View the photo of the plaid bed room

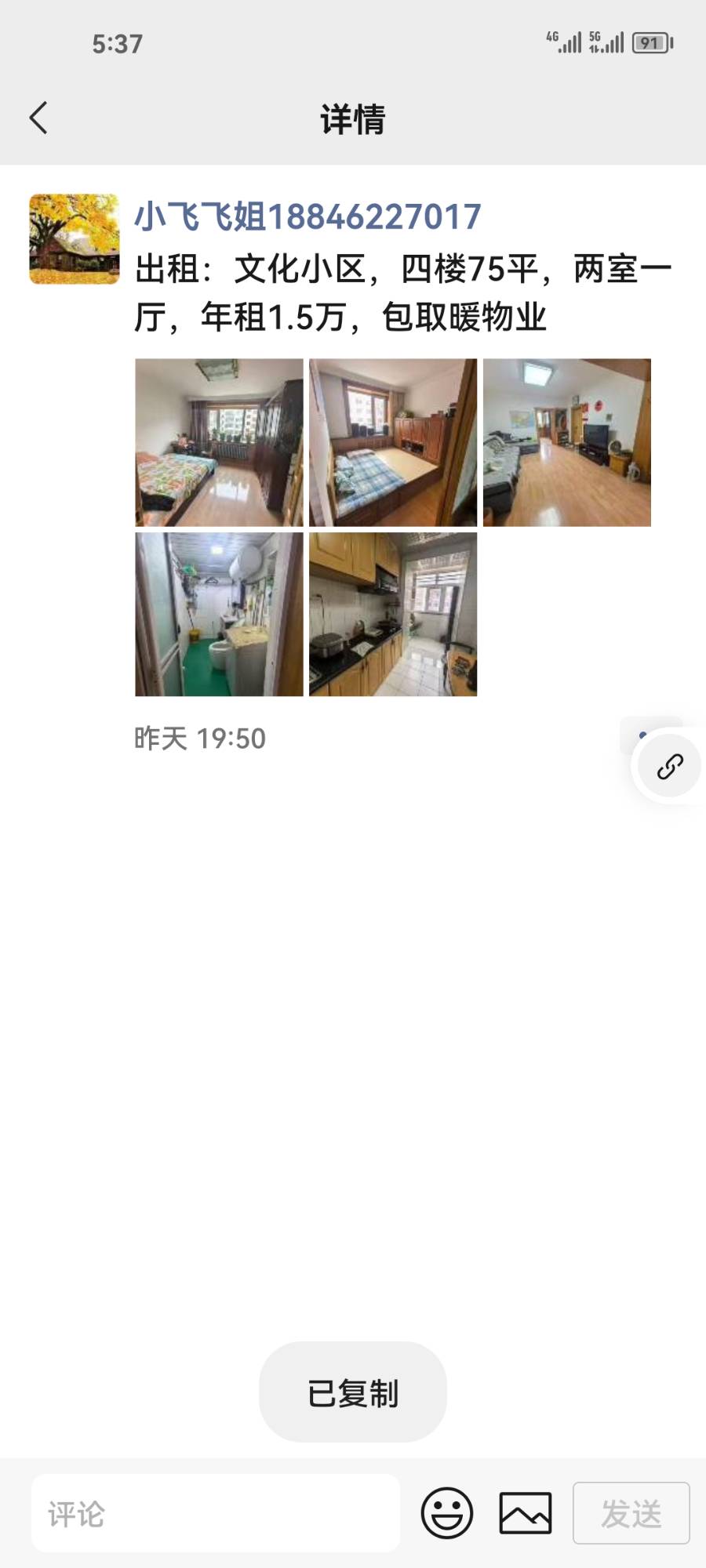click(x=393, y=443)
